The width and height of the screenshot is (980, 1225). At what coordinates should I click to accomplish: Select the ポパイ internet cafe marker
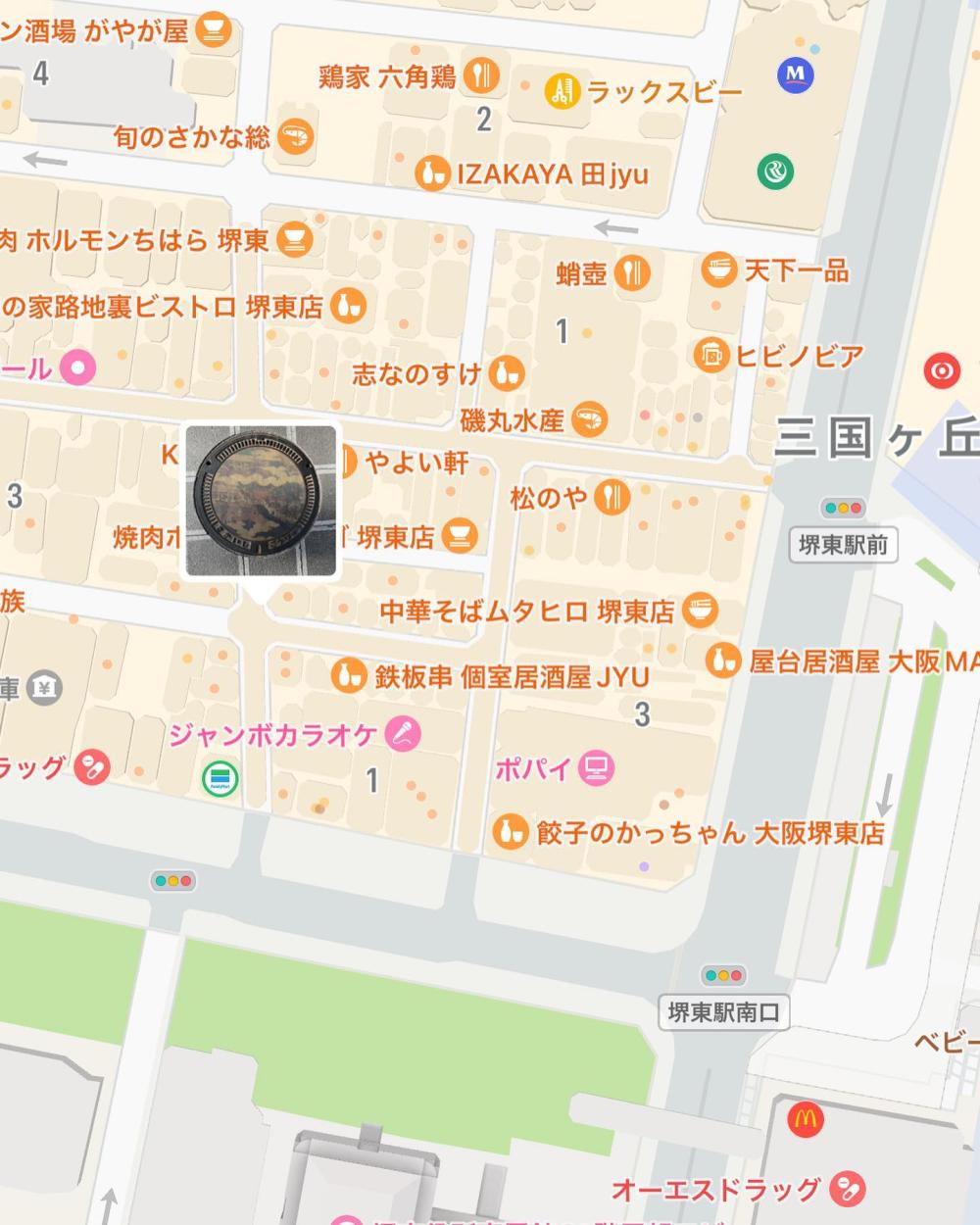[x=595, y=767]
